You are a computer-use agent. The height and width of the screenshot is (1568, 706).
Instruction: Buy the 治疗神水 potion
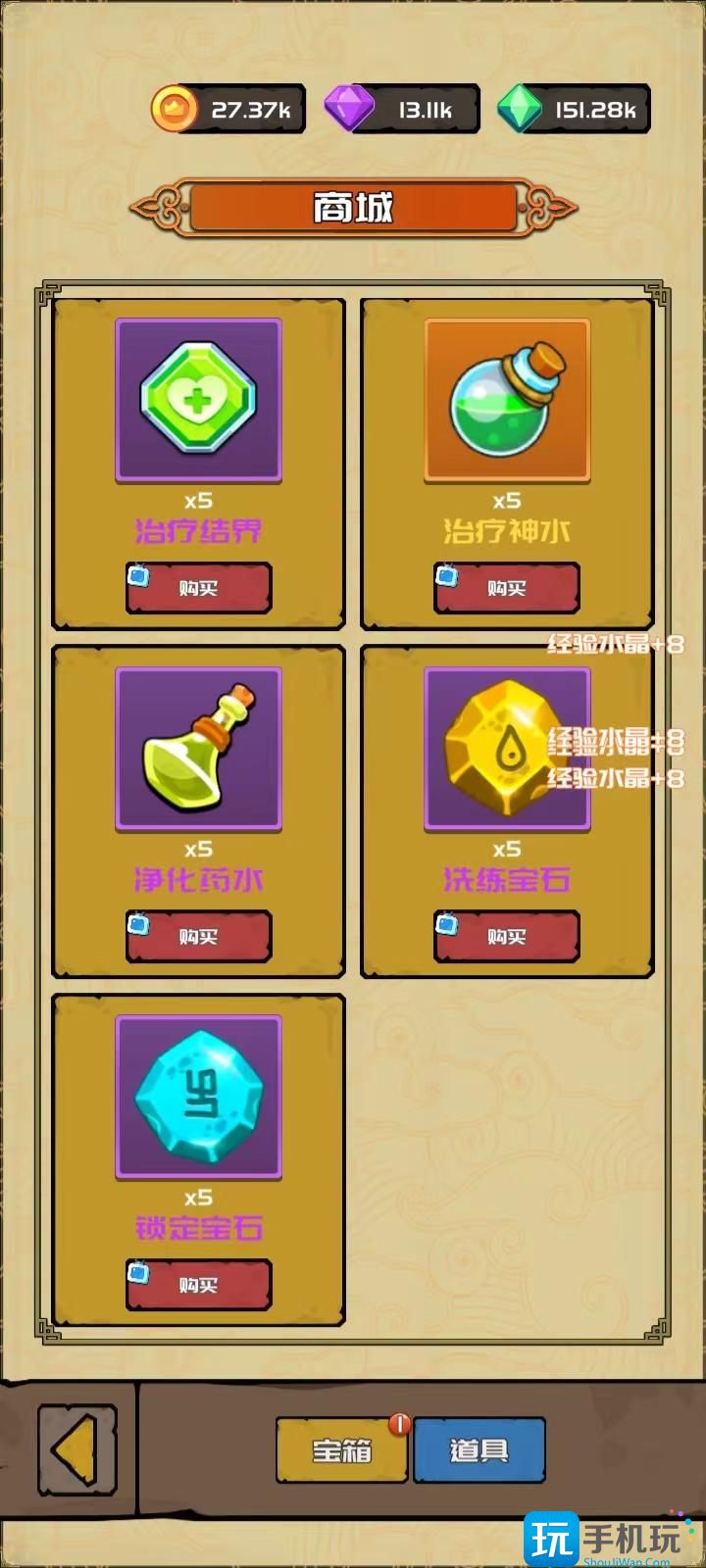tap(507, 588)
